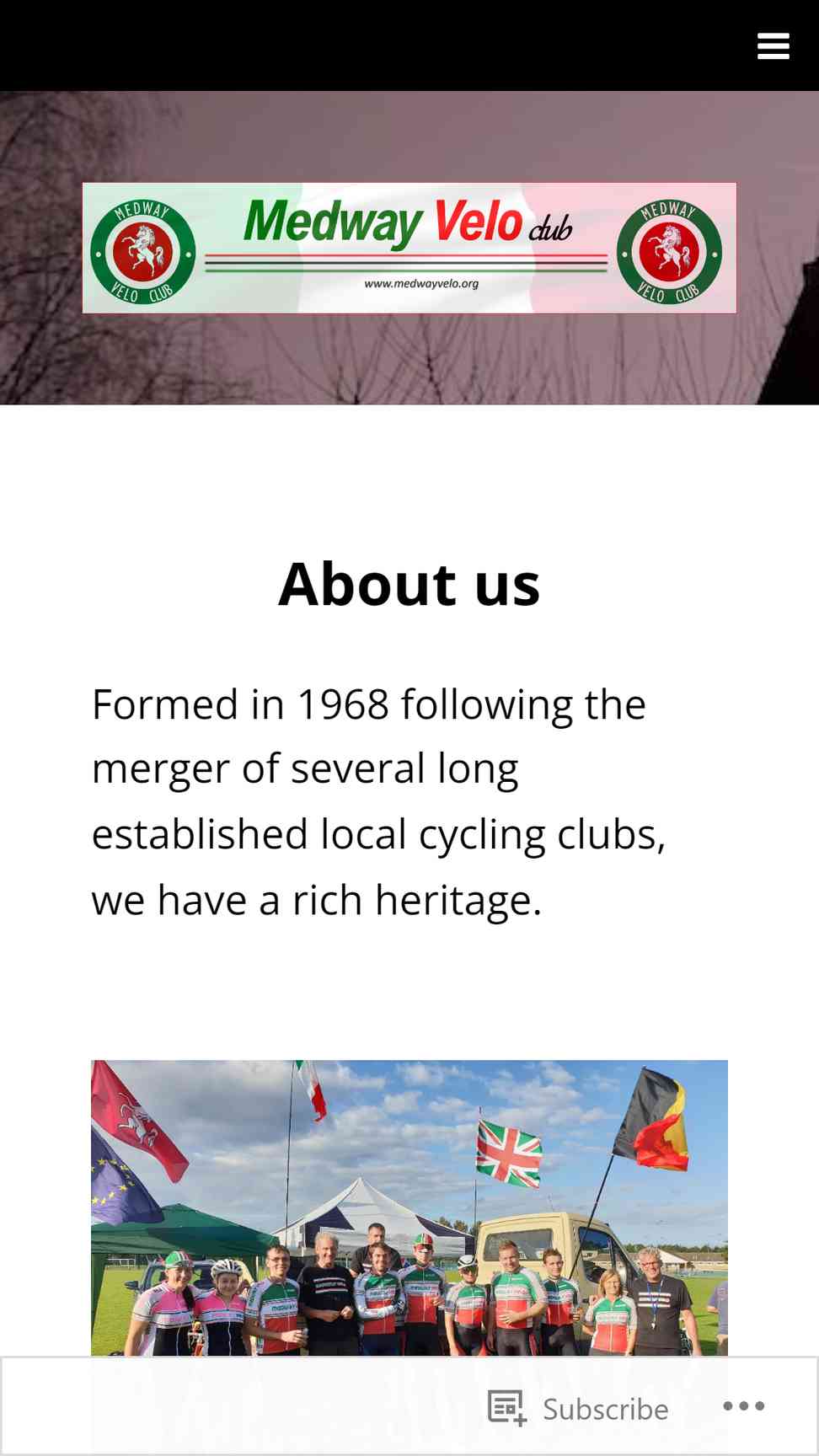Tap the Medway Velo club banner

pyautogui.click(x=409, y=248)
